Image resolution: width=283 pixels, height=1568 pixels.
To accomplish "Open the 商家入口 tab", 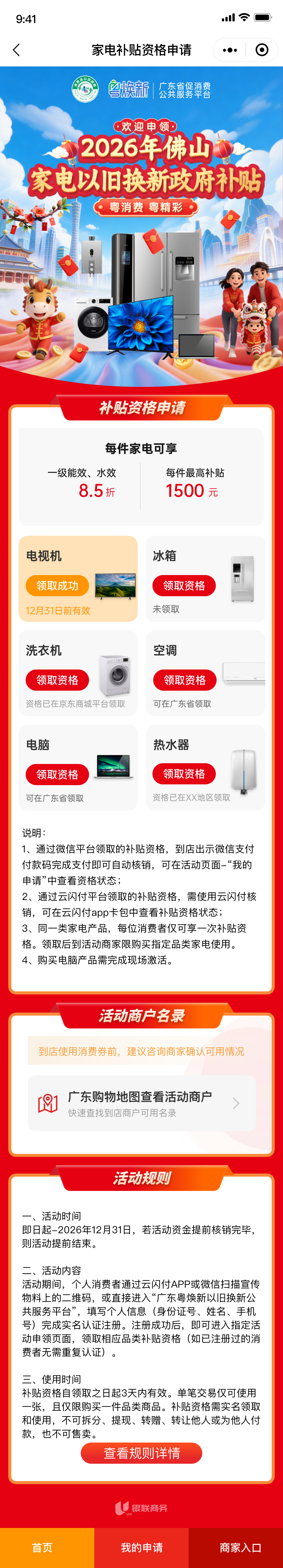I will coord(240,1547).
